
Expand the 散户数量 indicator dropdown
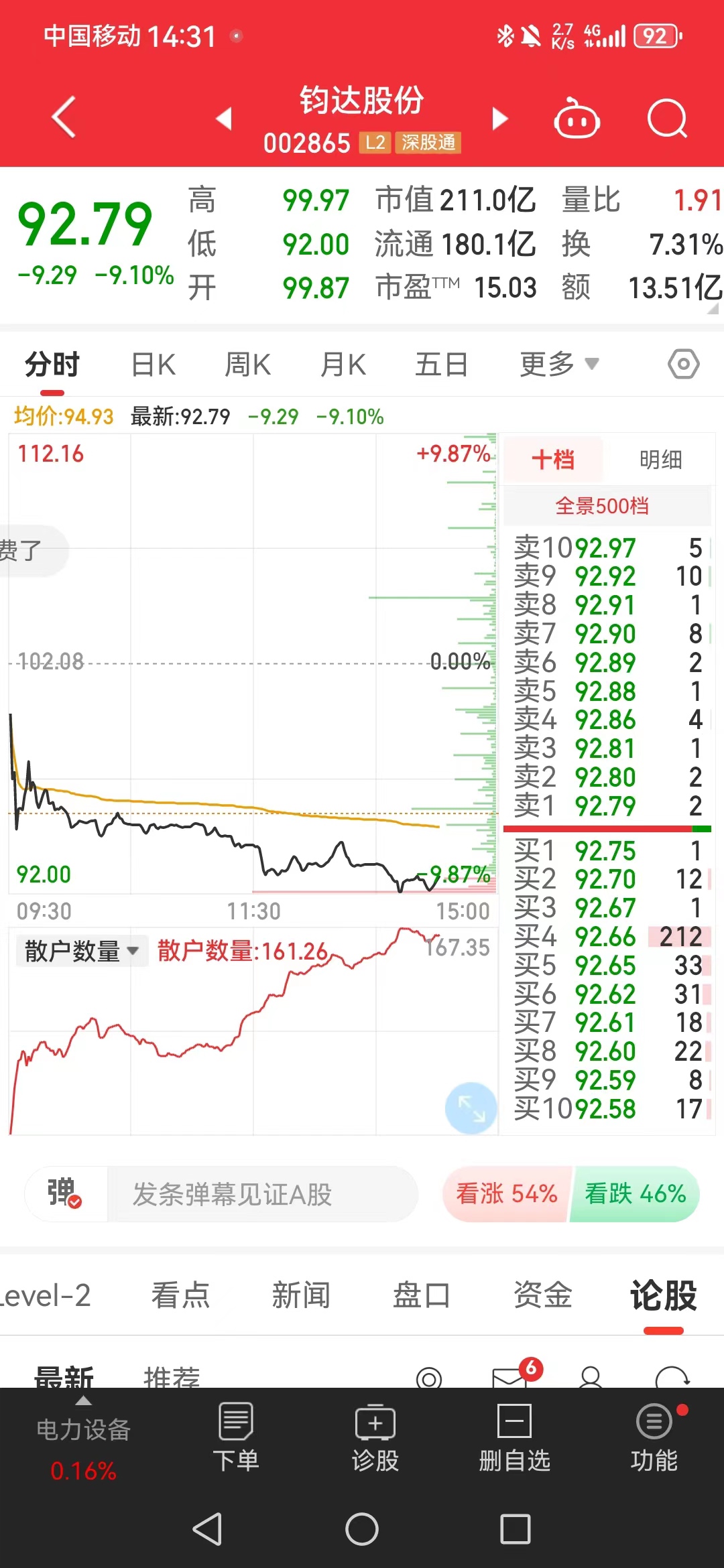pyautogui.click(x=82, y=951)
